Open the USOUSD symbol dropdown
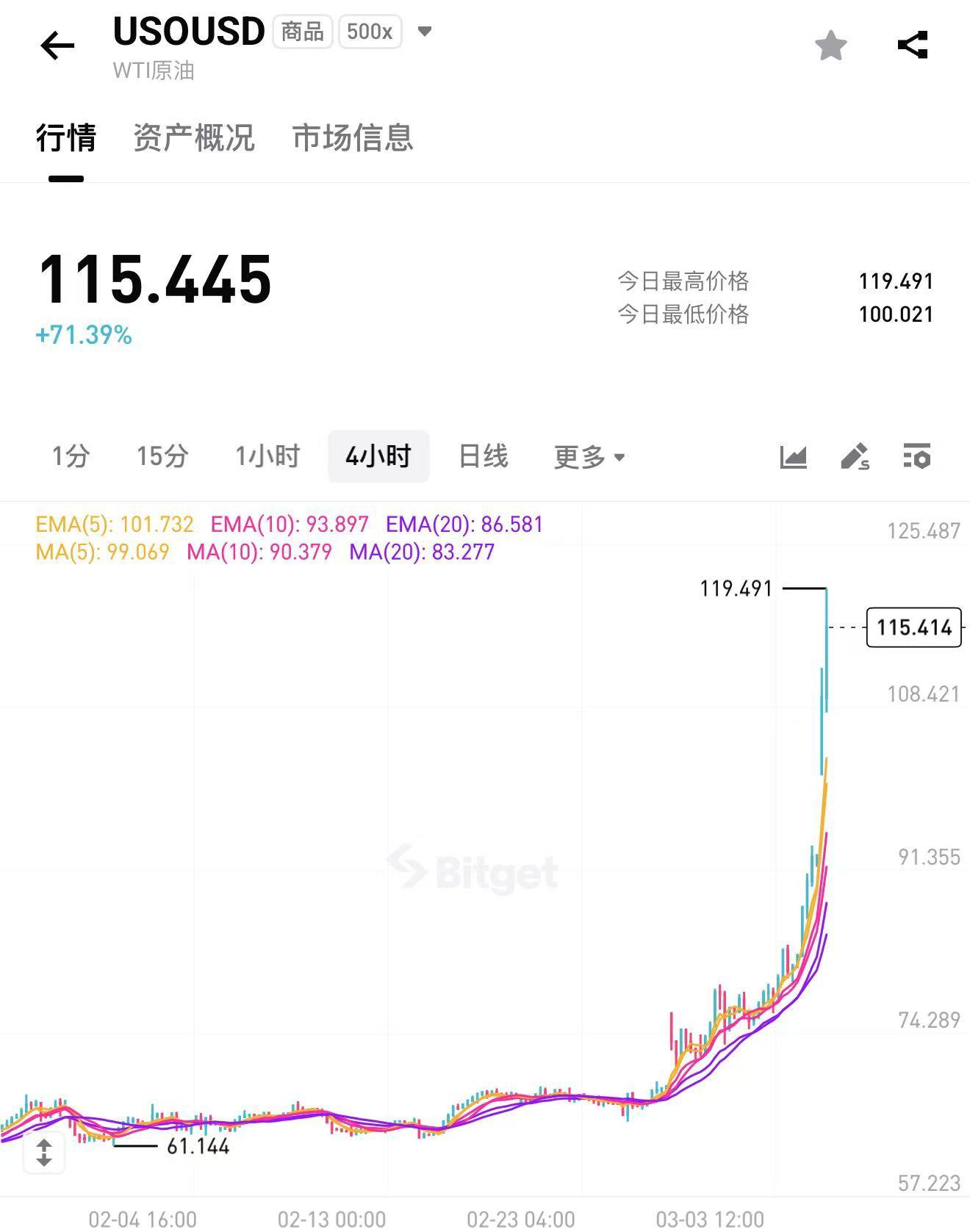Screen dimensions: 970x1232 424,32
